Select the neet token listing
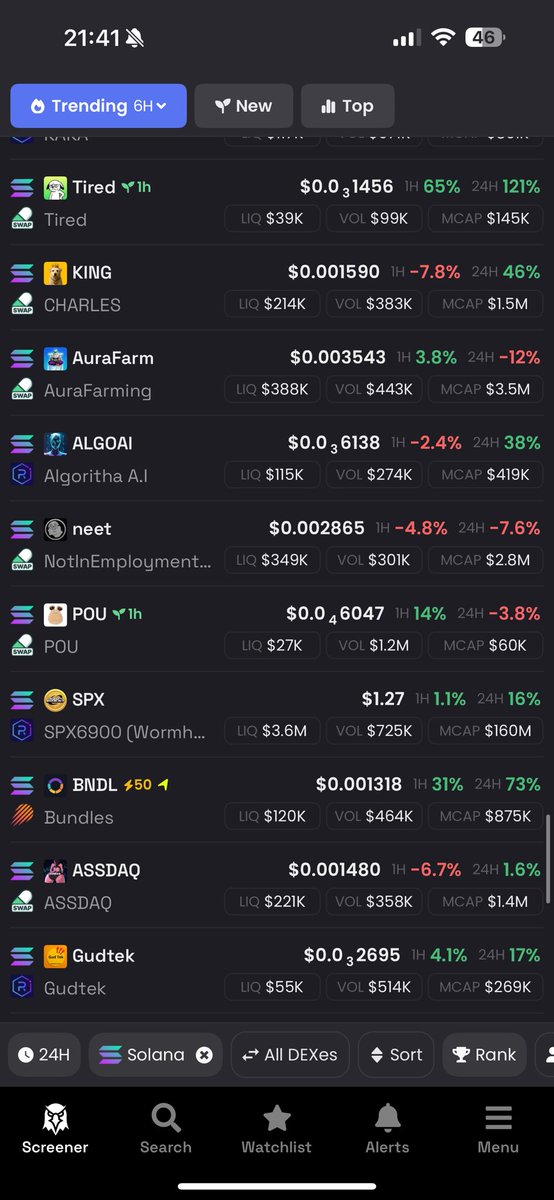Image resolution: width=554 pixels, height=1200 pixels. 277,544
